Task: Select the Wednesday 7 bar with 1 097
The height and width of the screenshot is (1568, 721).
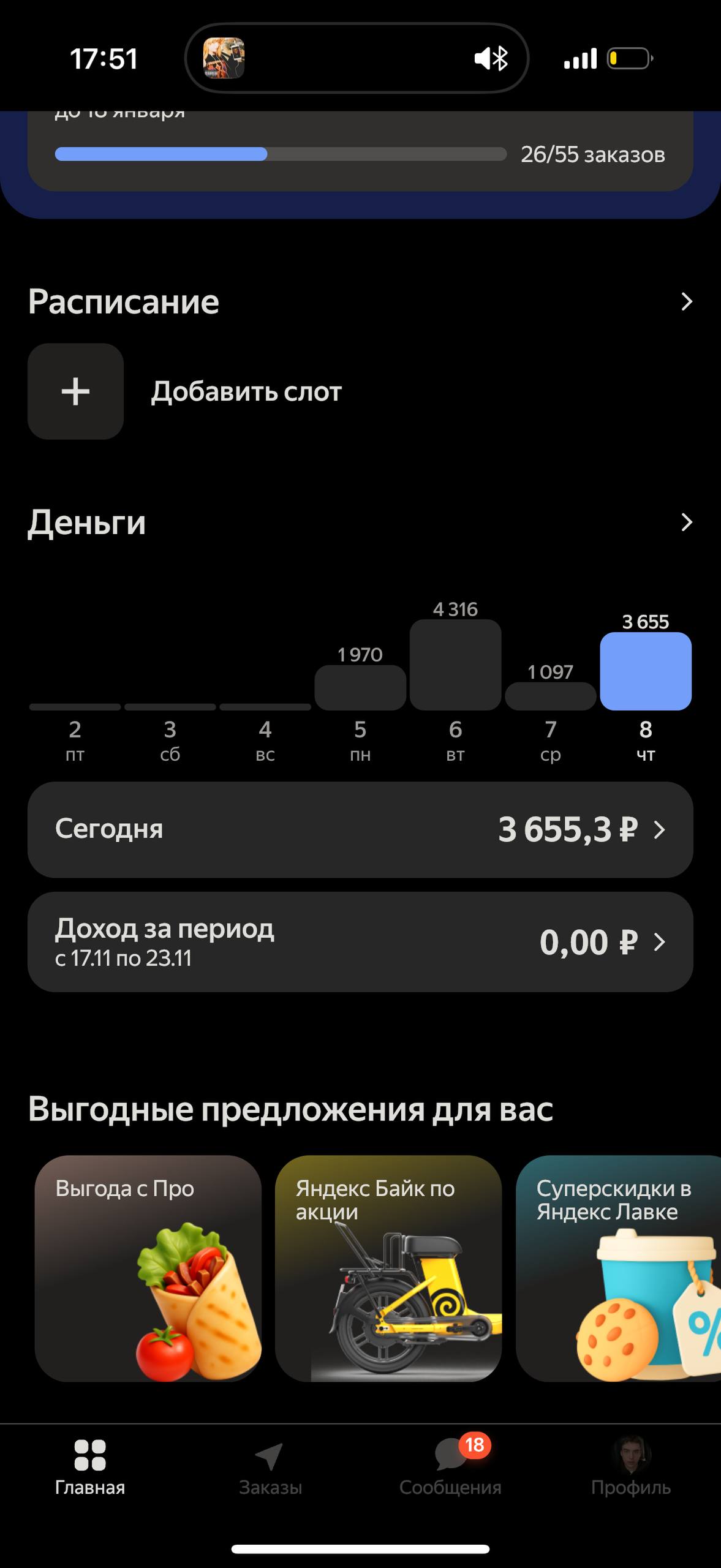Action: pyautogui.click(x=550, y=696)
